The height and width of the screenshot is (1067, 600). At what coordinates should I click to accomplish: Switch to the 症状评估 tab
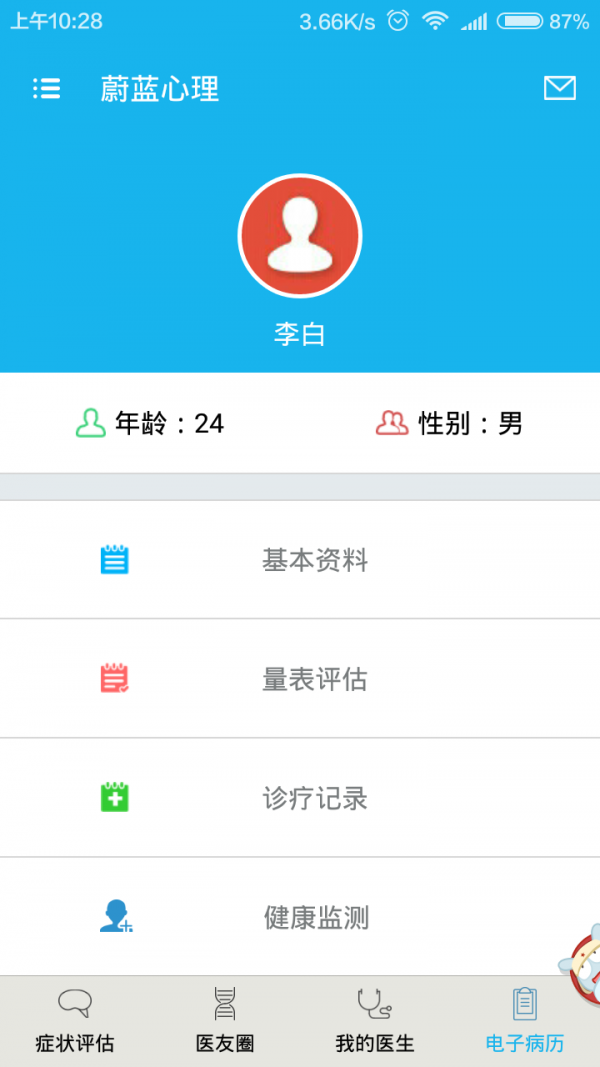click(75, 1020)
